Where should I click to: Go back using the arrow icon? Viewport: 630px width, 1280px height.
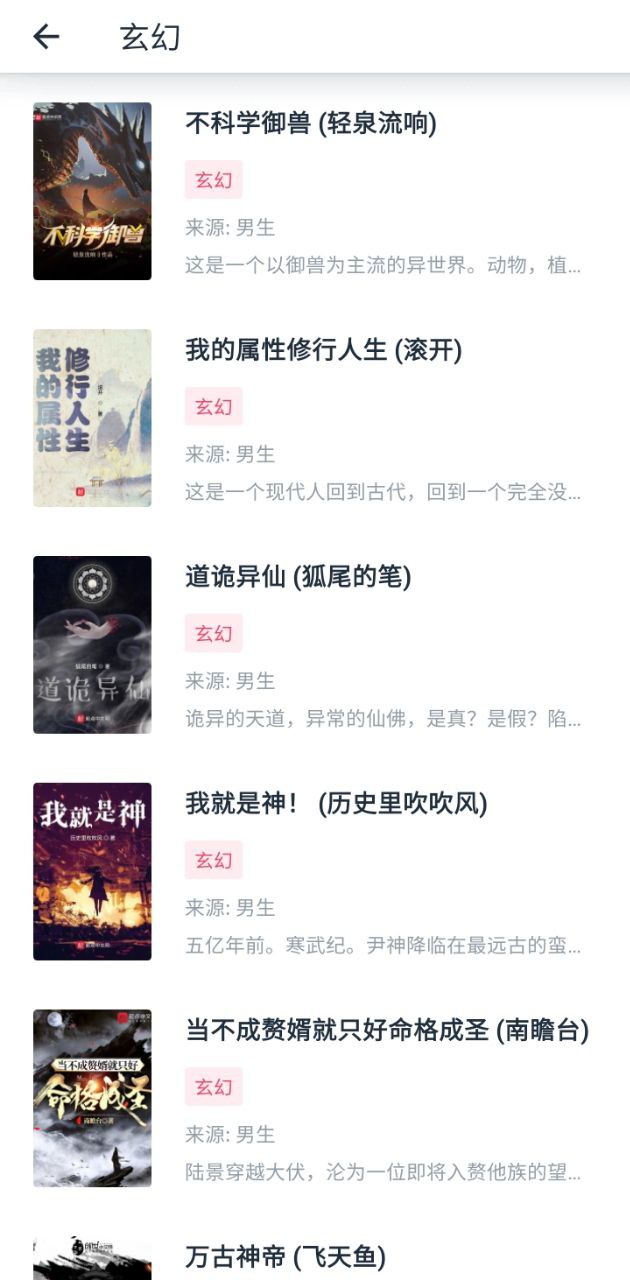pos(46,37)
